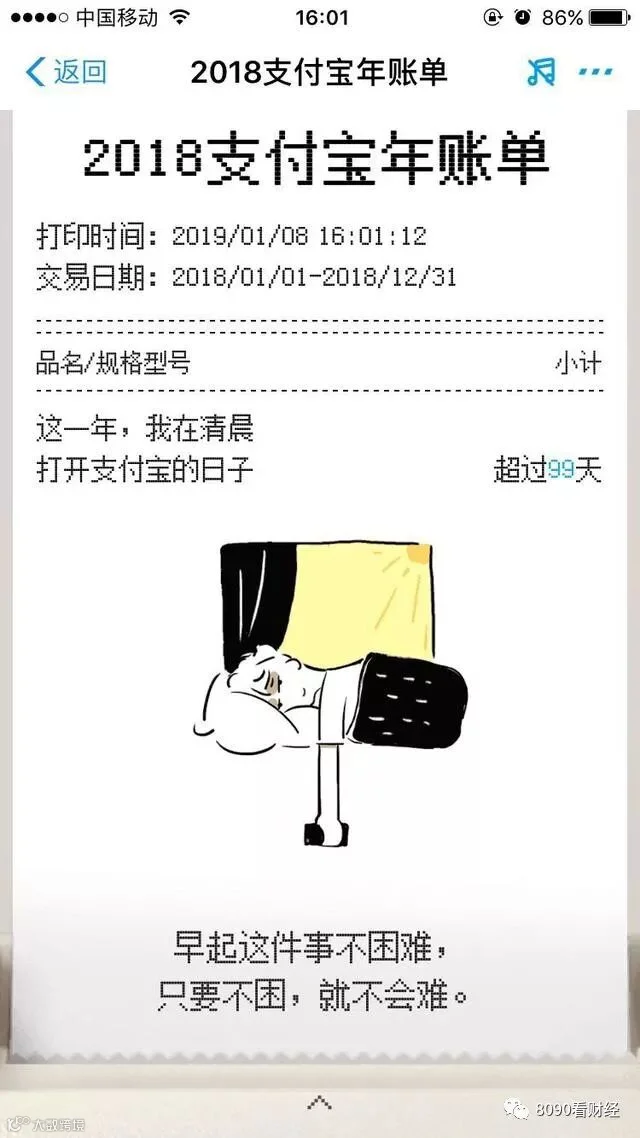
Task: Go back with the 返回 button
Action: [x=66, y=72]
